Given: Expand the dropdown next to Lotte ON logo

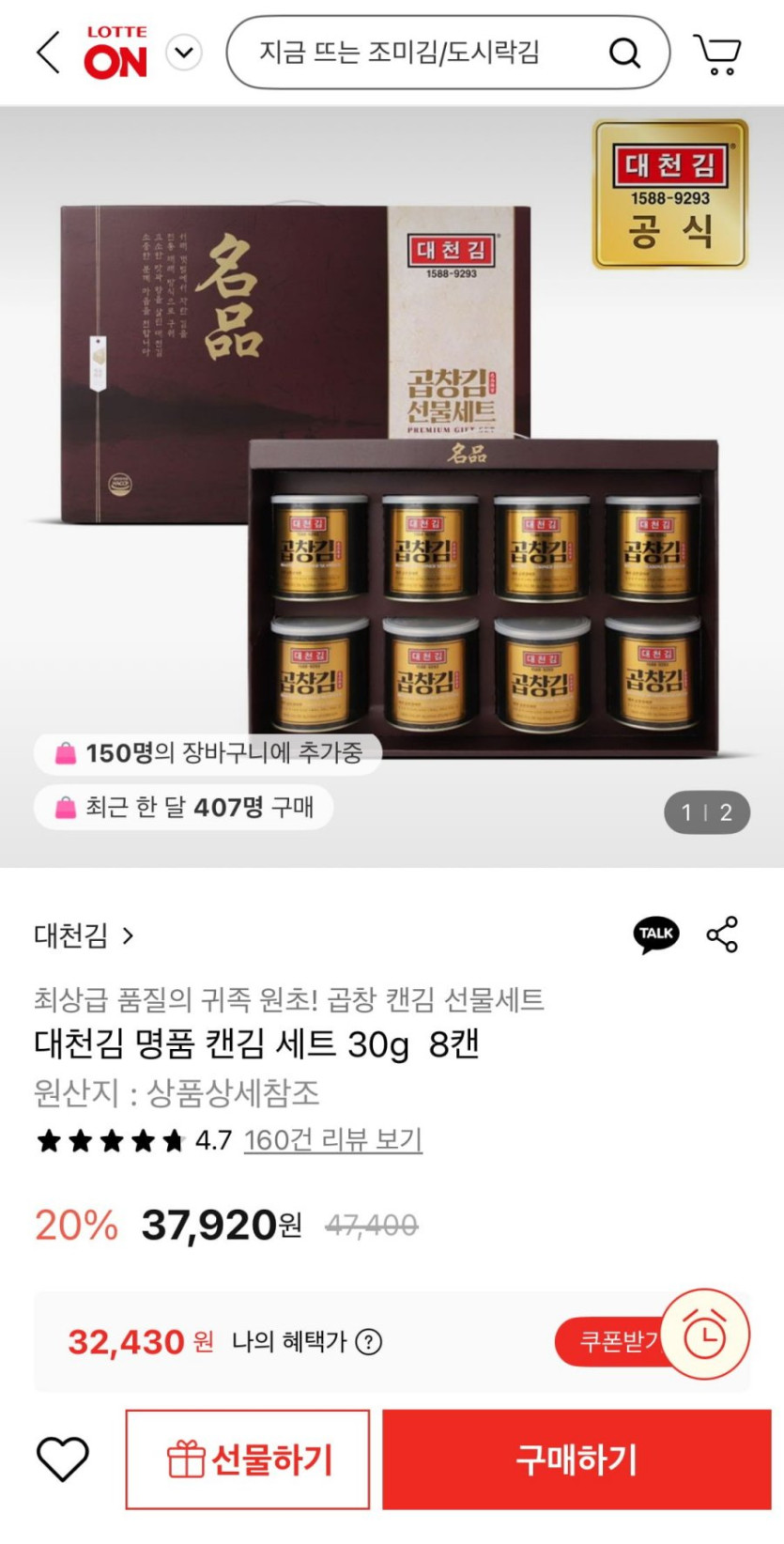Looking at the screenshot, I should 184,53.
